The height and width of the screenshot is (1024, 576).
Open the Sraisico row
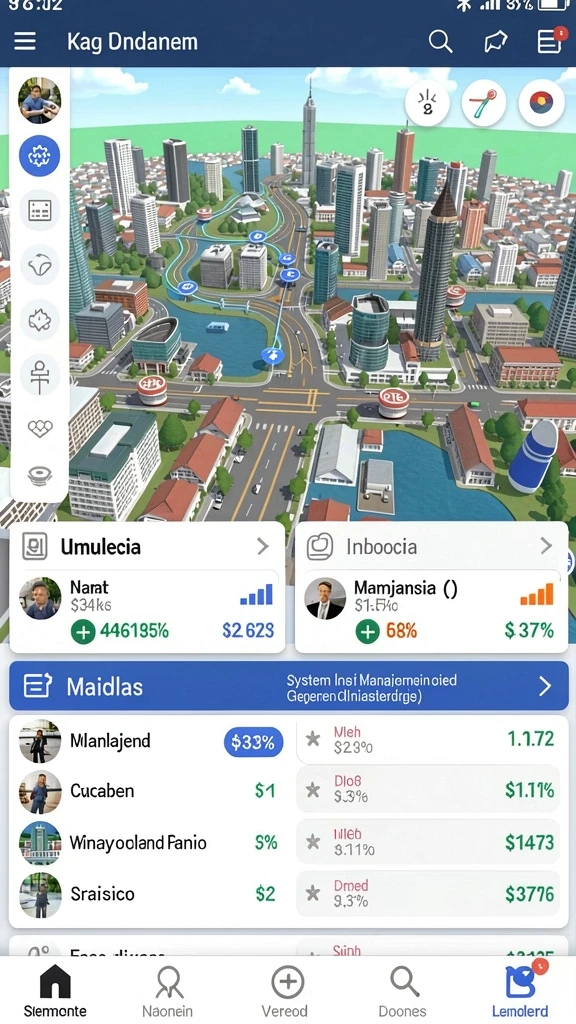152,893
